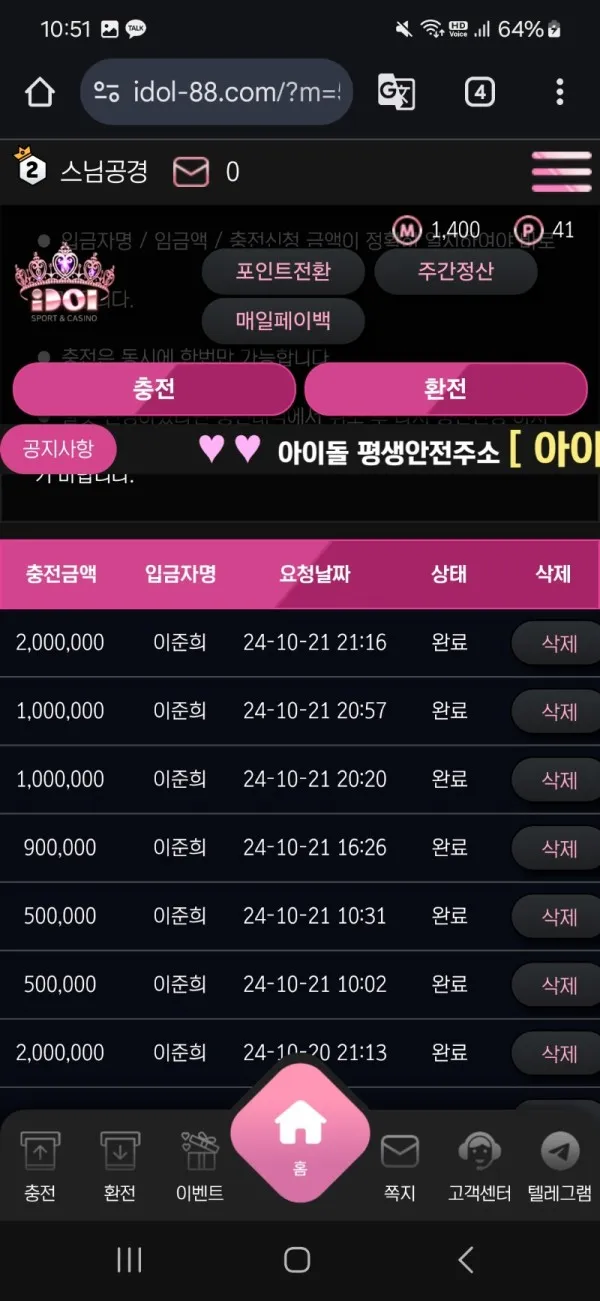
Task: Open the 이벤트 tab in the bottom bar
Action: (x=199, y=1166)
